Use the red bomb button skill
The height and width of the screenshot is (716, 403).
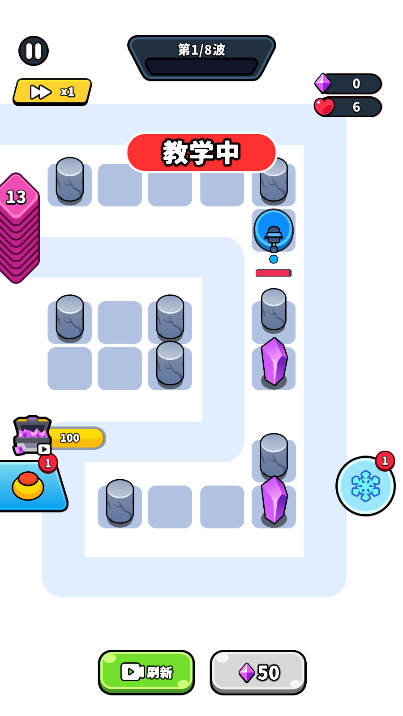31,485
